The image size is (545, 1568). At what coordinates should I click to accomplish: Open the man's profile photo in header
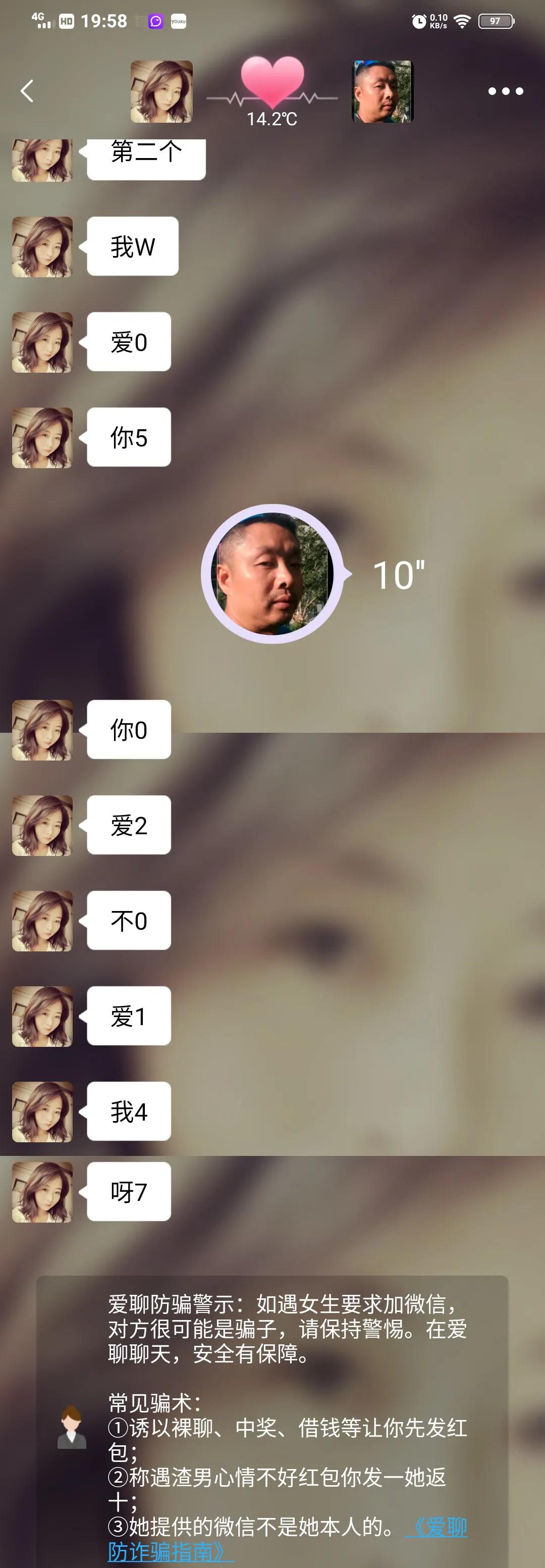pyautogui.click(x=383, y=91)
